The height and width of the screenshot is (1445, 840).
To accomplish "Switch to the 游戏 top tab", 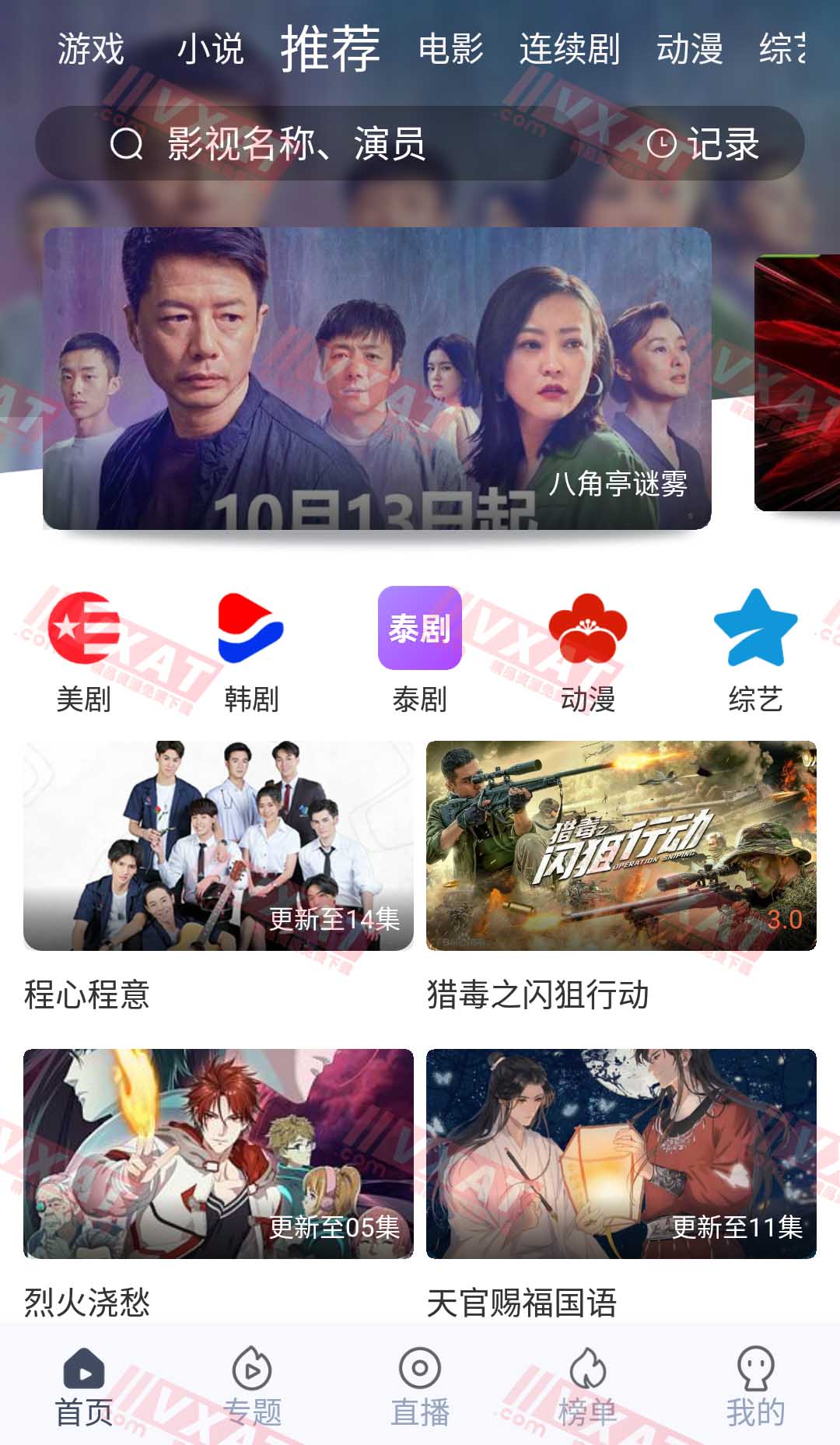I will [91, 49].
